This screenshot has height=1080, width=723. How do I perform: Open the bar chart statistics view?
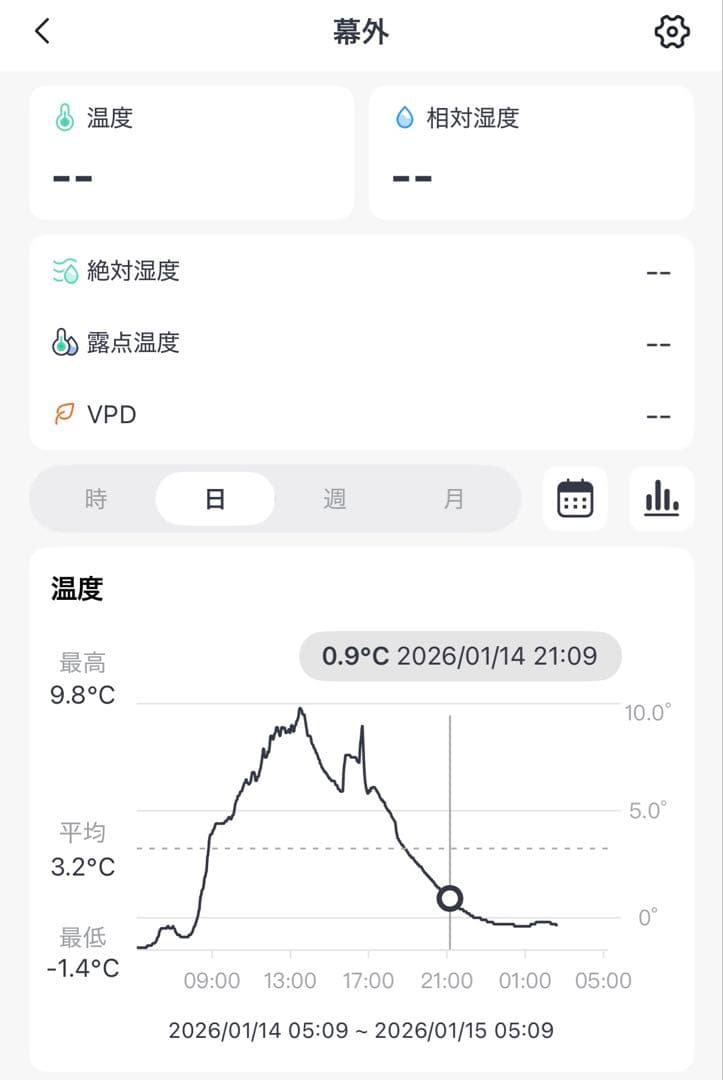coord(661,498)
